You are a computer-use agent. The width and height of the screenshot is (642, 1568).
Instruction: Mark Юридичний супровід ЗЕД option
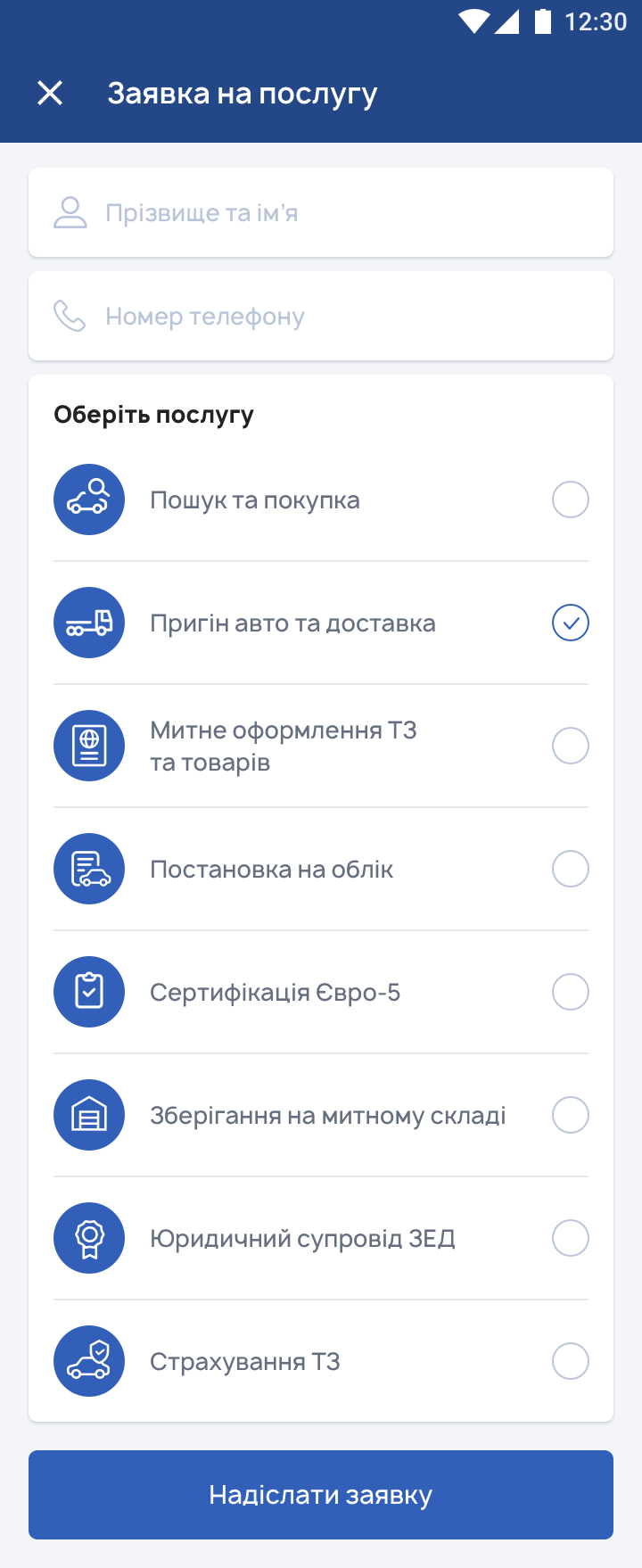[x=570, y=1238]
